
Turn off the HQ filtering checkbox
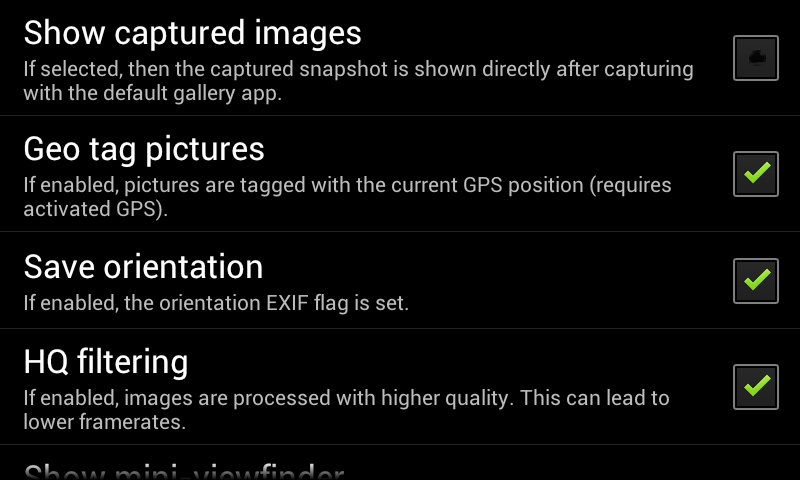click(755, 386)
